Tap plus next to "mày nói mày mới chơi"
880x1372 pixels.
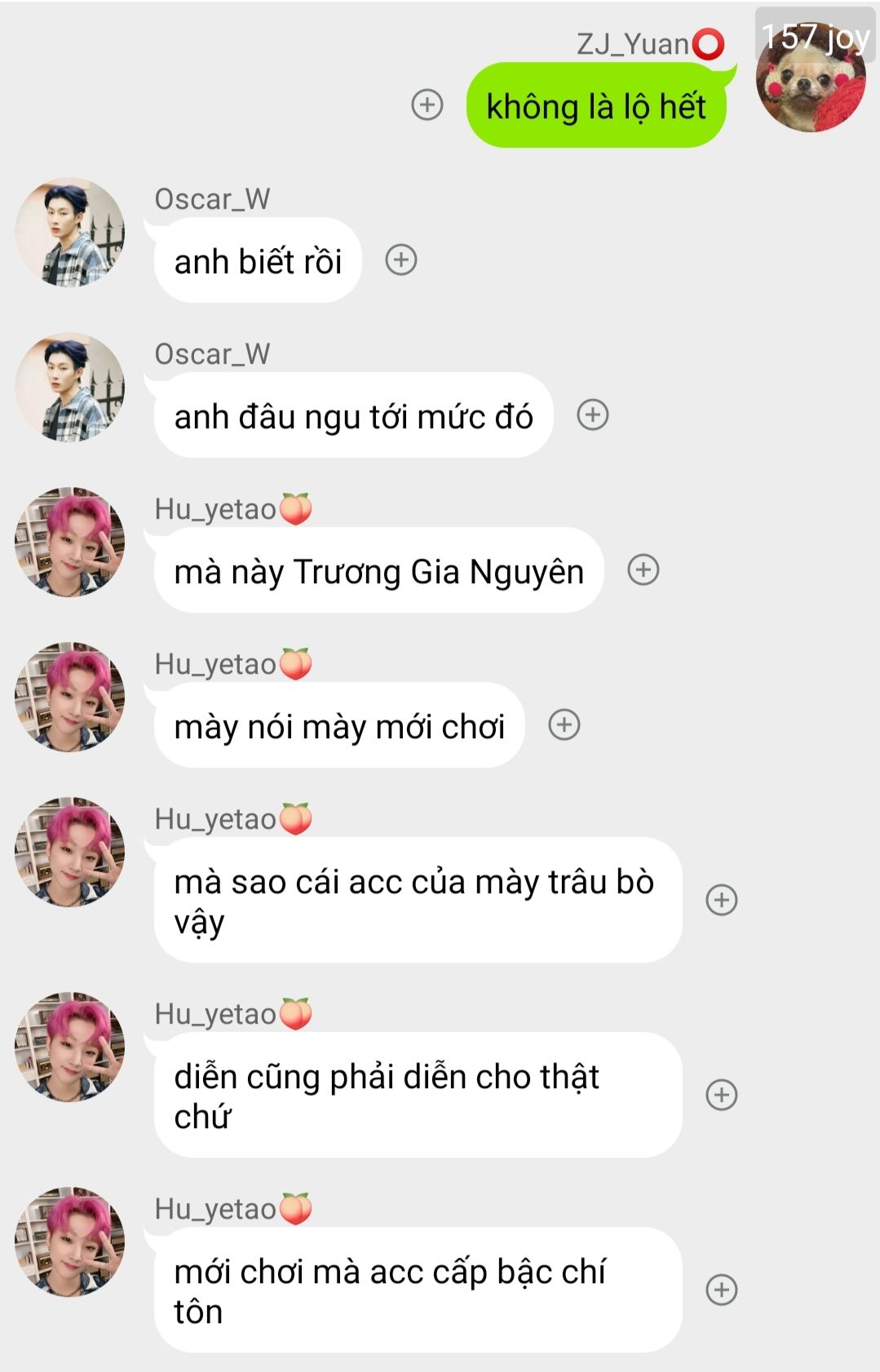(x=564, y=724)
